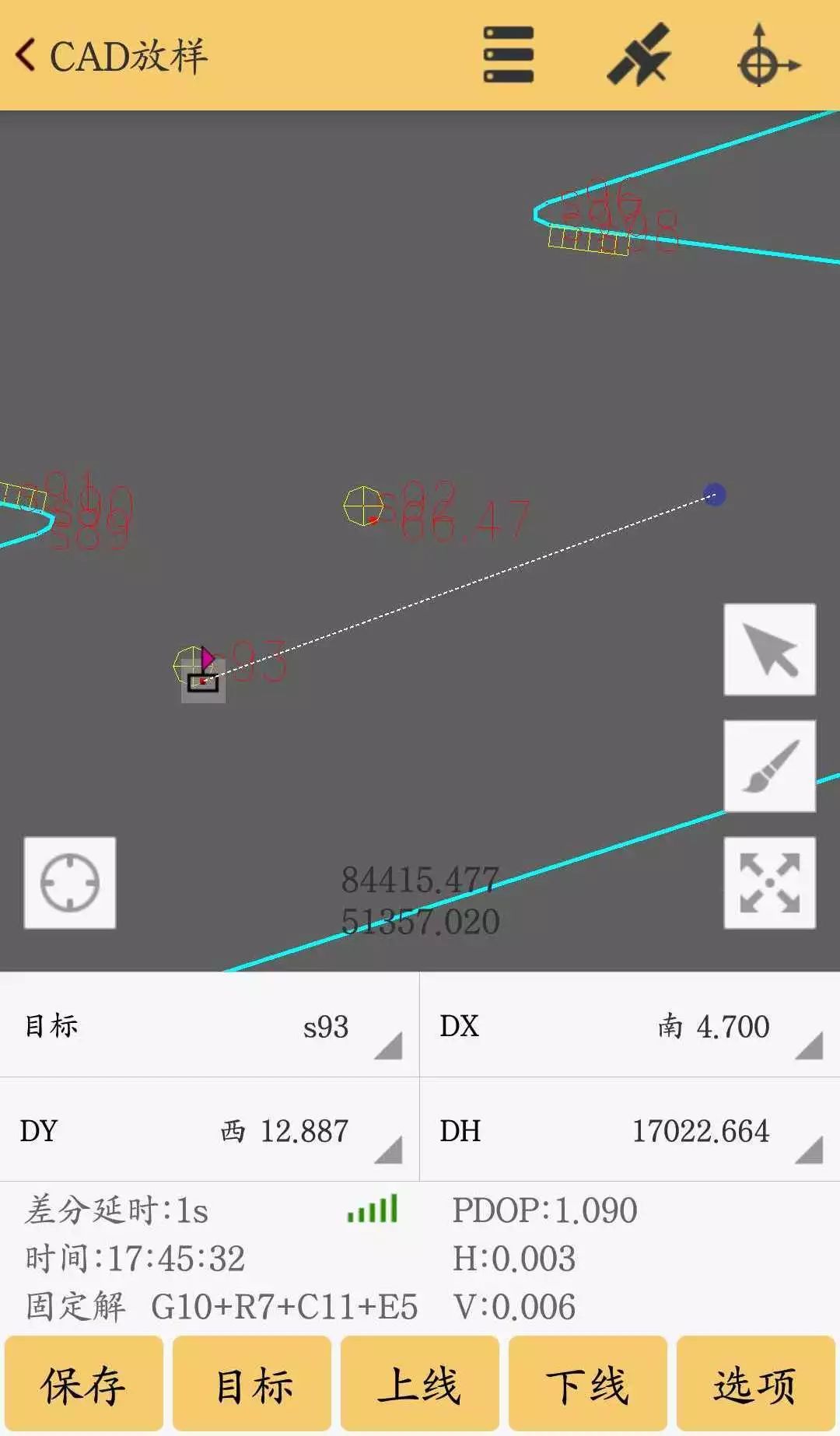Expand the DH field options
The height and width of the screenshot is (1436, 840).
[x=808, y=1149]
